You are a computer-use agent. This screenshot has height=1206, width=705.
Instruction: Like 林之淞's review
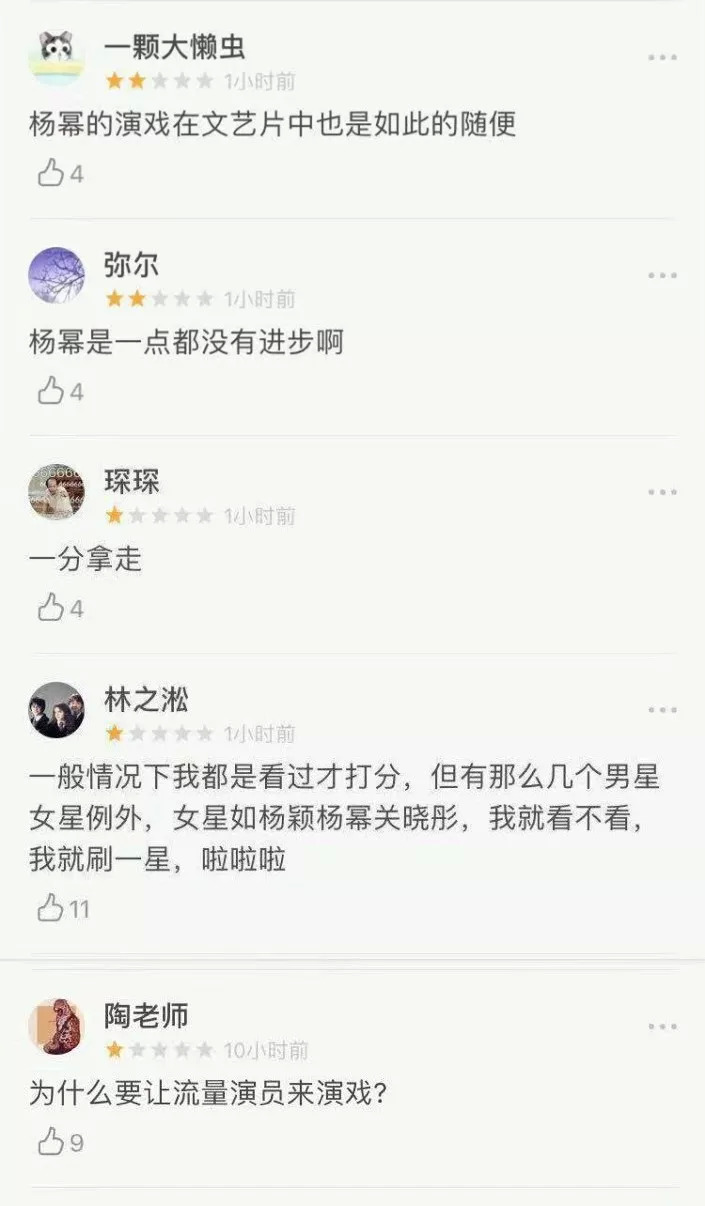(52, 908)
